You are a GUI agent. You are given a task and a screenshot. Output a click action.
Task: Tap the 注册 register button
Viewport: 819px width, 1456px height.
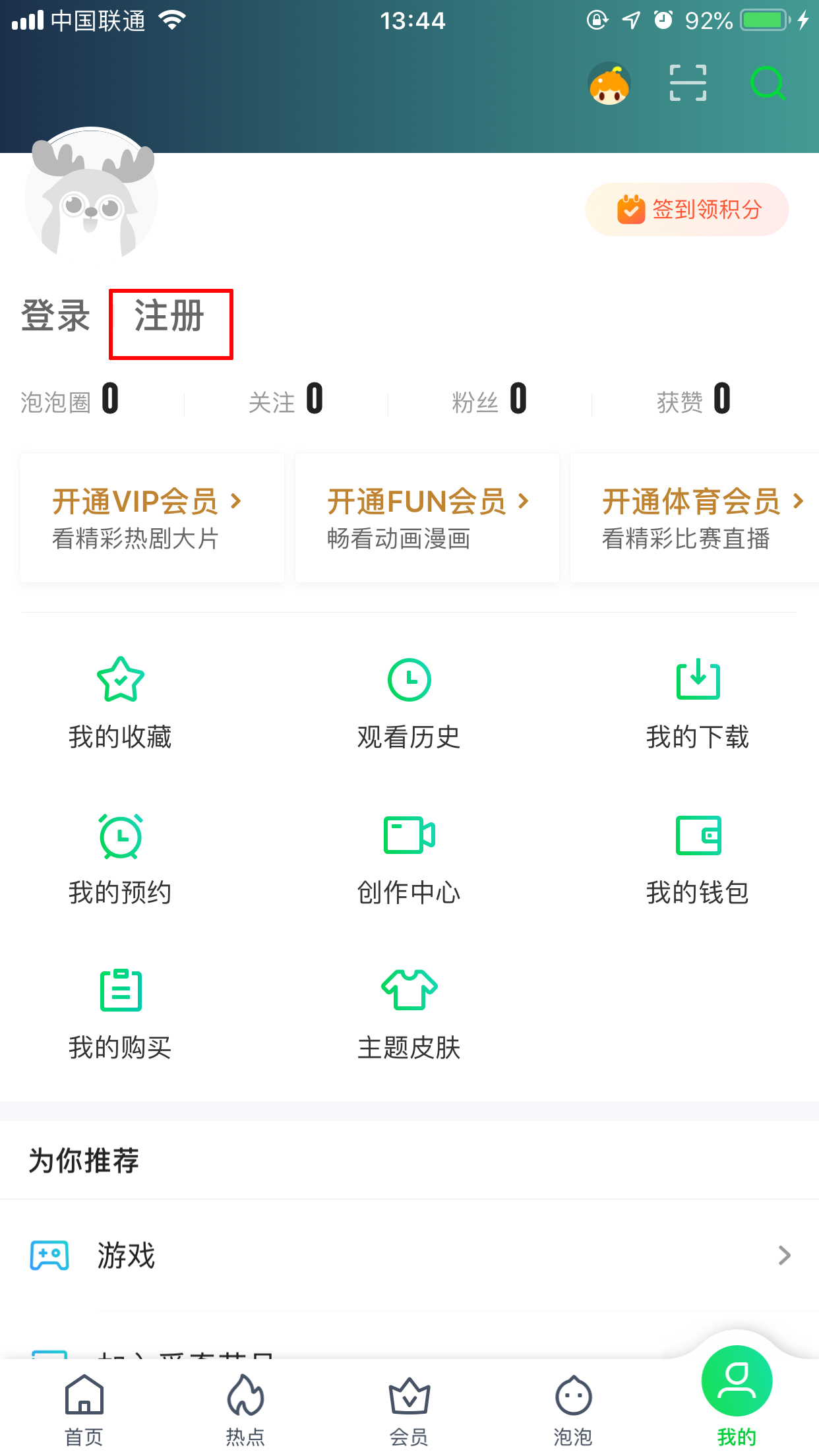click(x=169, y=321)
